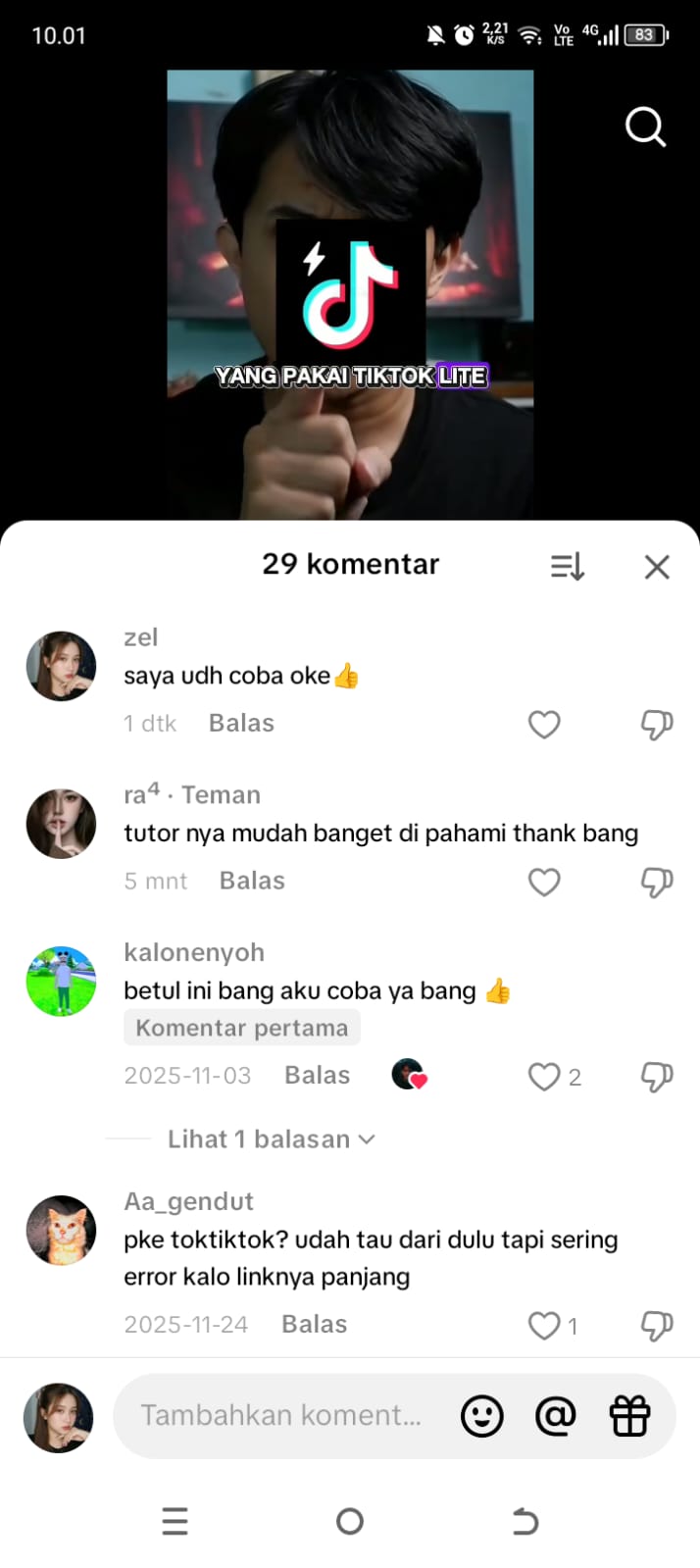Close the comments panel

(x=657, y=566)
